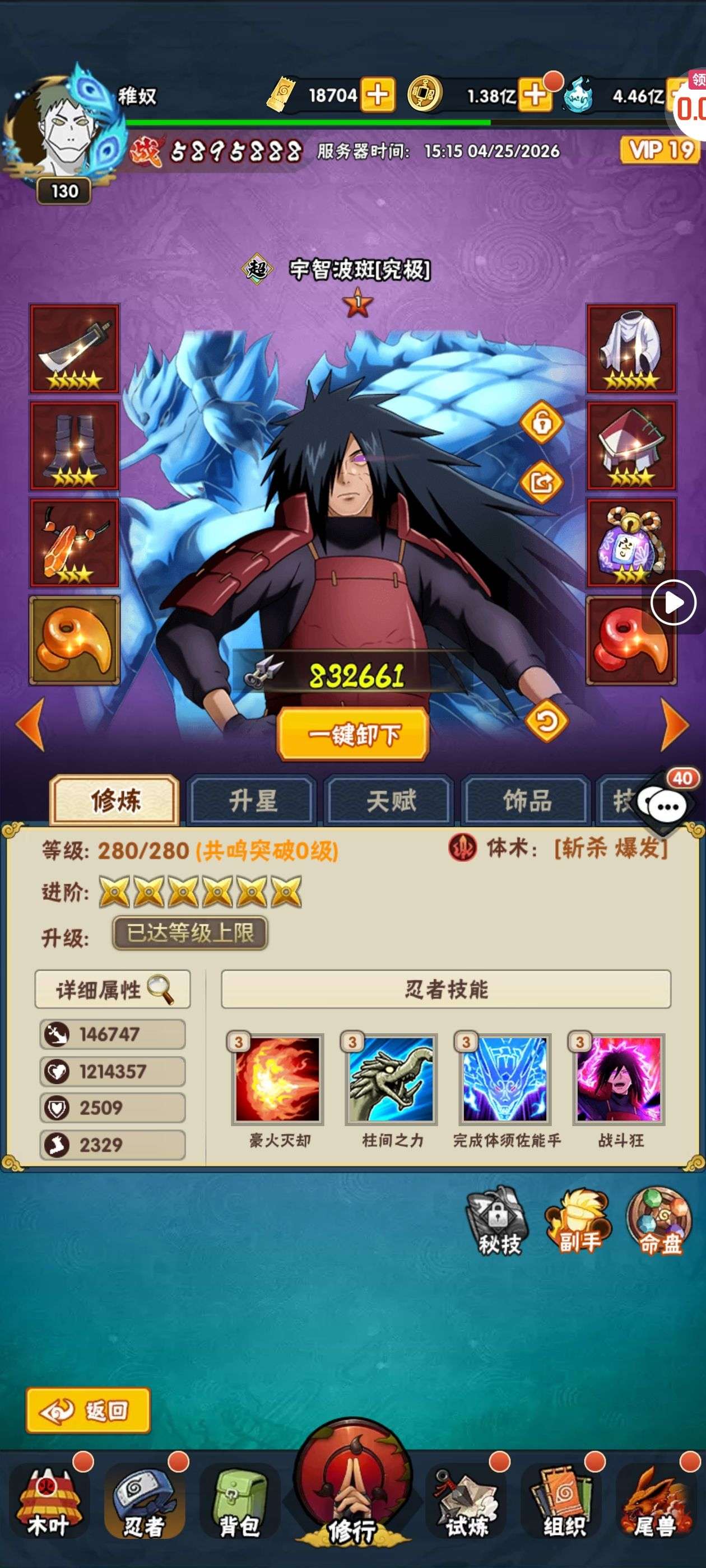Screen dimensions: 706x1568
Task: Switch to the 升星 tab
Action: [253, 800]
